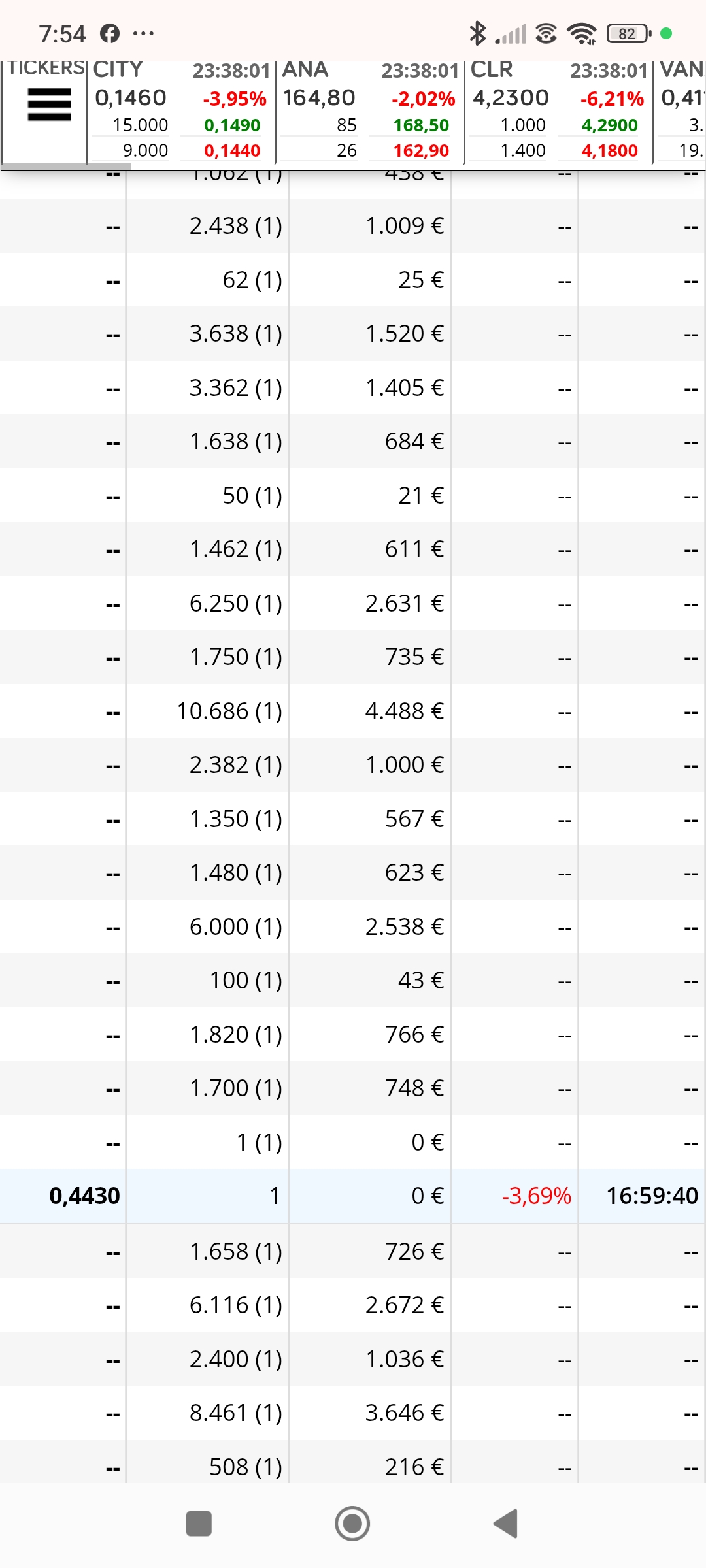Open the TICKERS hamburger menu
706x1568 pixels.
[x=49, y=105]
